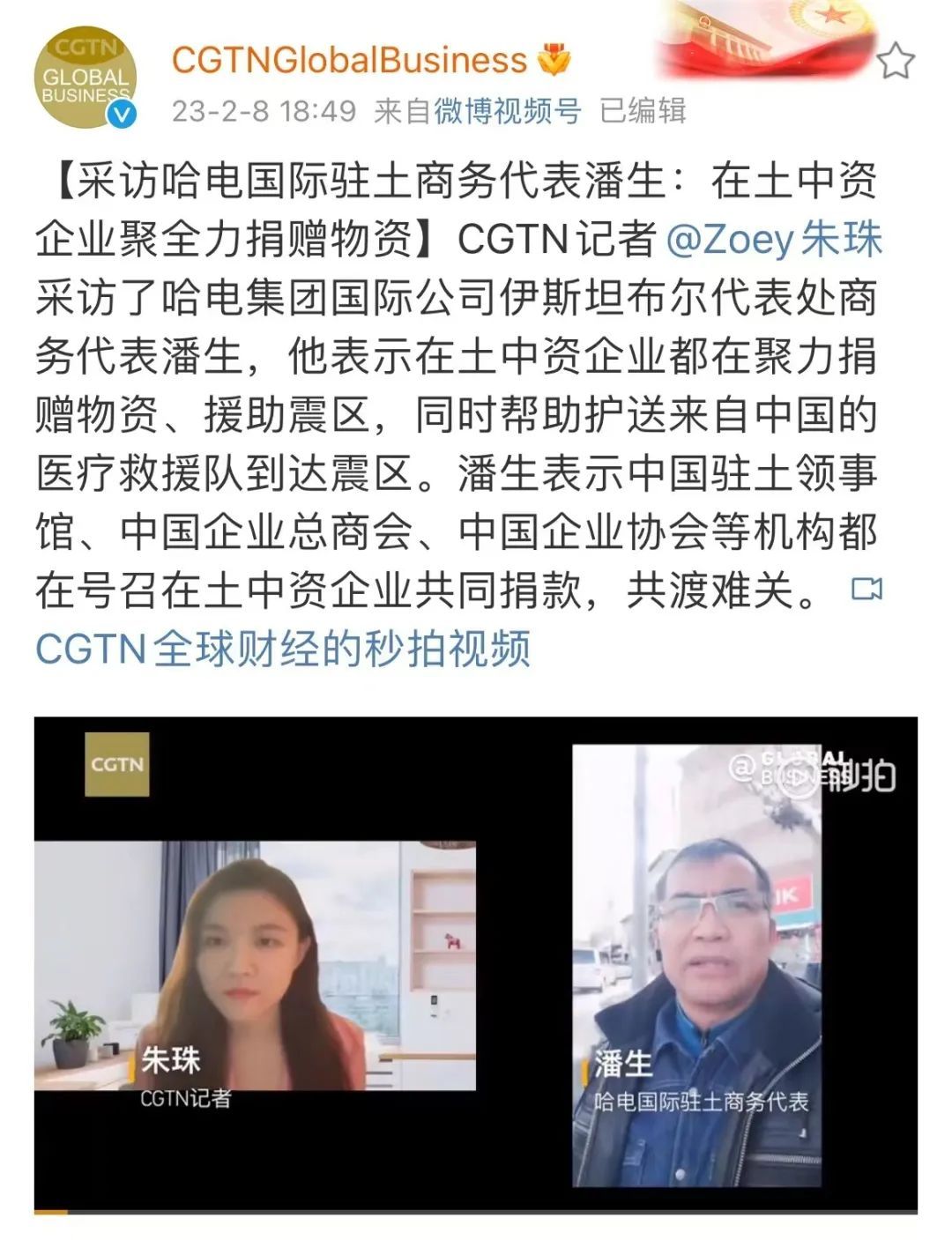Play the interview video with 潘生
The height and width of the screenshot is (1240, 952).
pos(475,964)
